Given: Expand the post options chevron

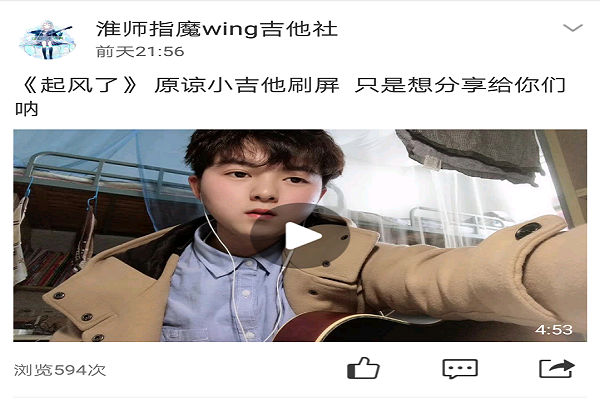Looking at the screenshot, I should tap(573, 28).
